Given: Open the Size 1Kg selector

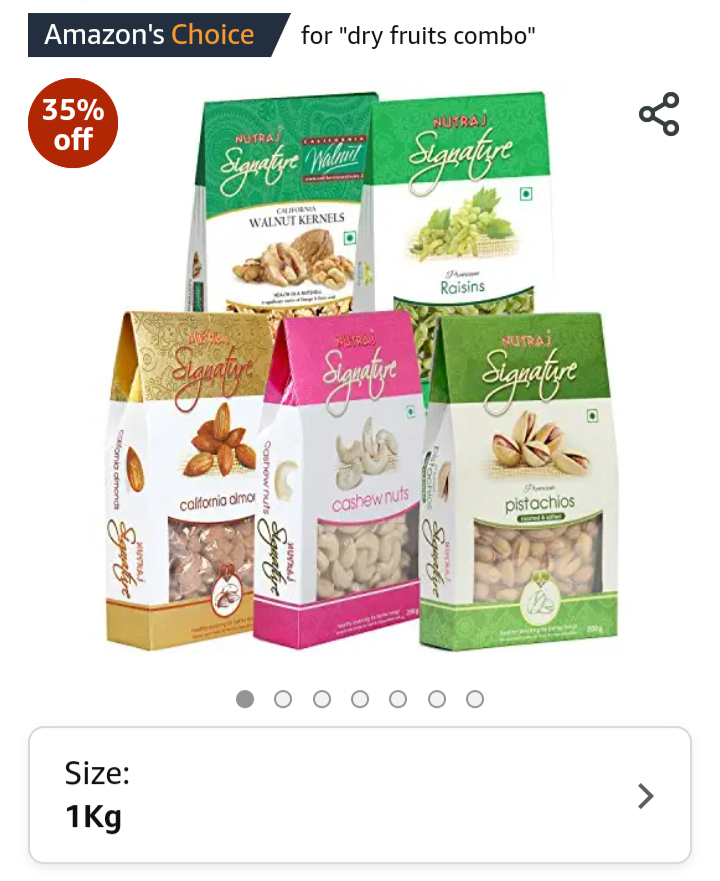Looking at the screenshot, I should coord(360,795).
